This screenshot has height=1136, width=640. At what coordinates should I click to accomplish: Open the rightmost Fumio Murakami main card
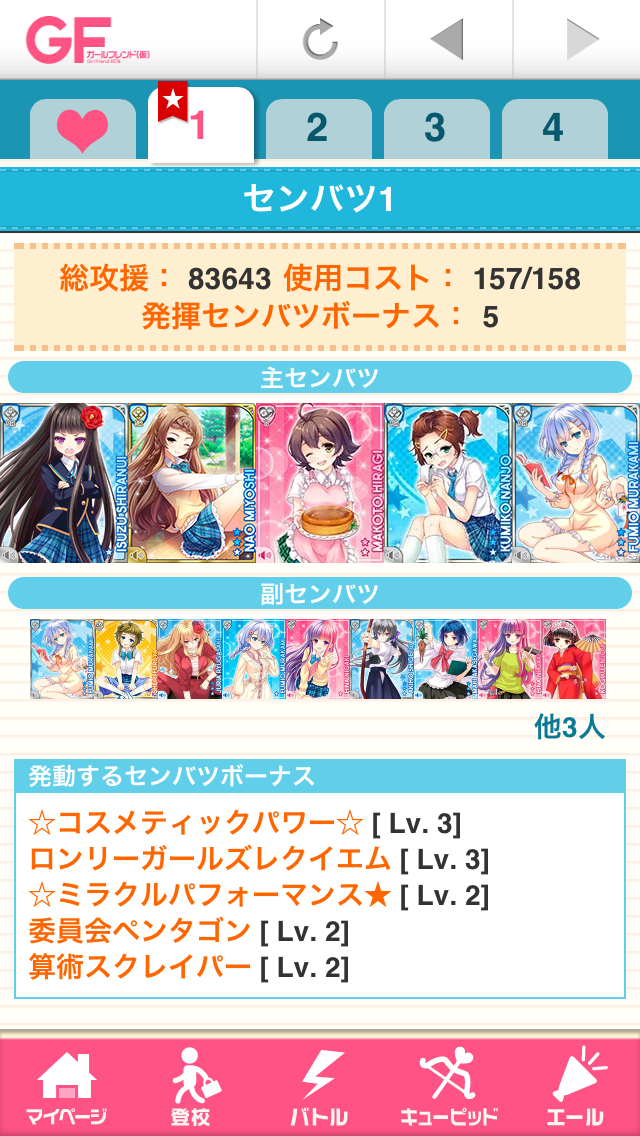tap(576, 483)
